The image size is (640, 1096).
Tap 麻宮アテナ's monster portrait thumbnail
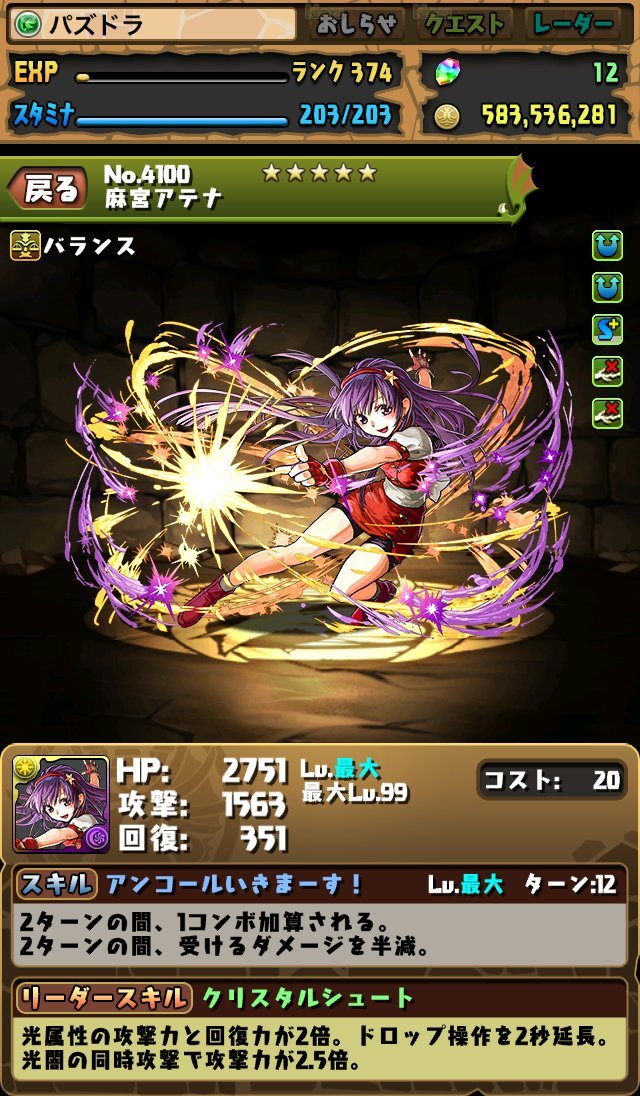61,804
